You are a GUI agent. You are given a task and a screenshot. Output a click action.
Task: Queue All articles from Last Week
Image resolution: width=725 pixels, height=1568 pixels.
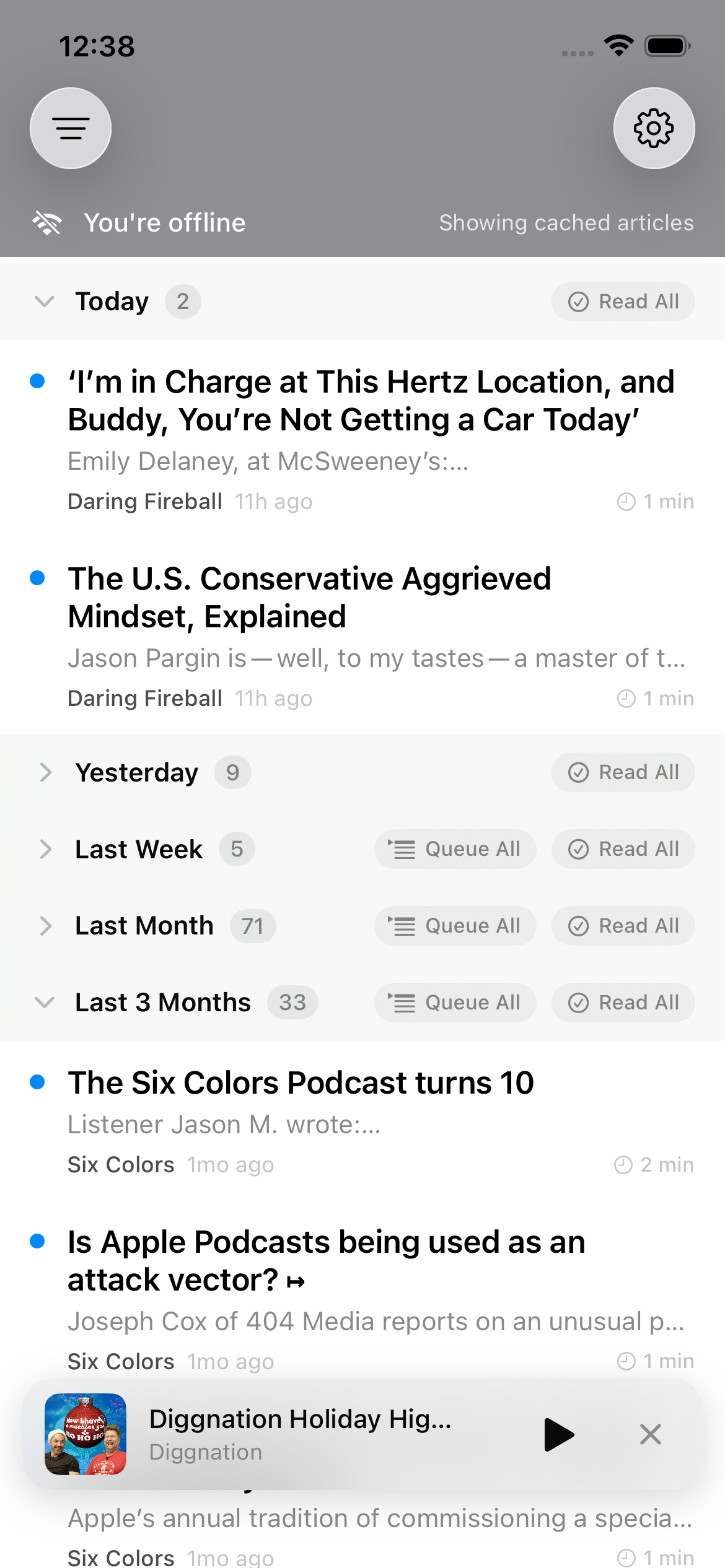(455, 849)
